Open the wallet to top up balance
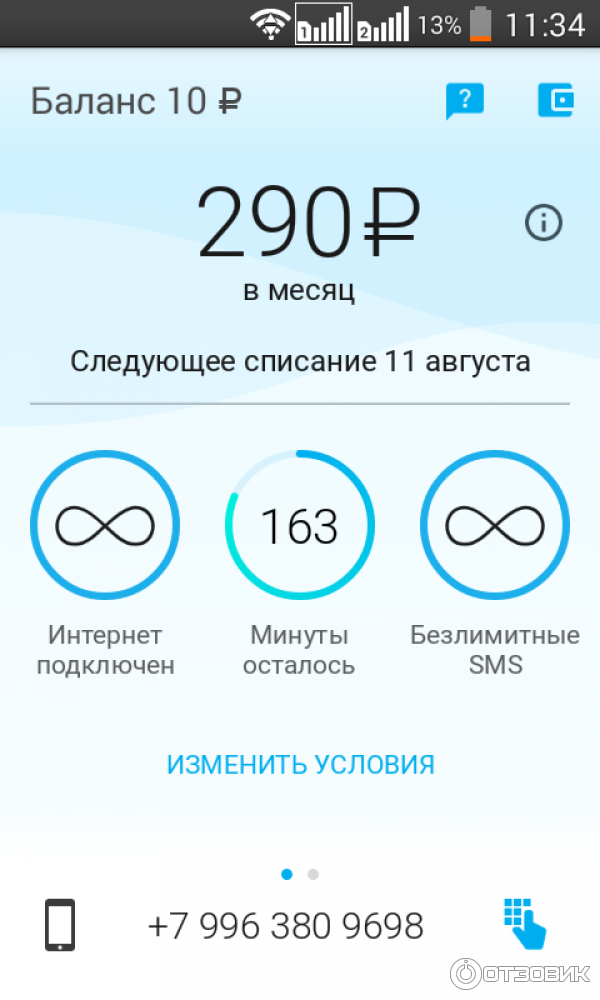This screenshot has width=600, height=1000. [x=556, y=100]
